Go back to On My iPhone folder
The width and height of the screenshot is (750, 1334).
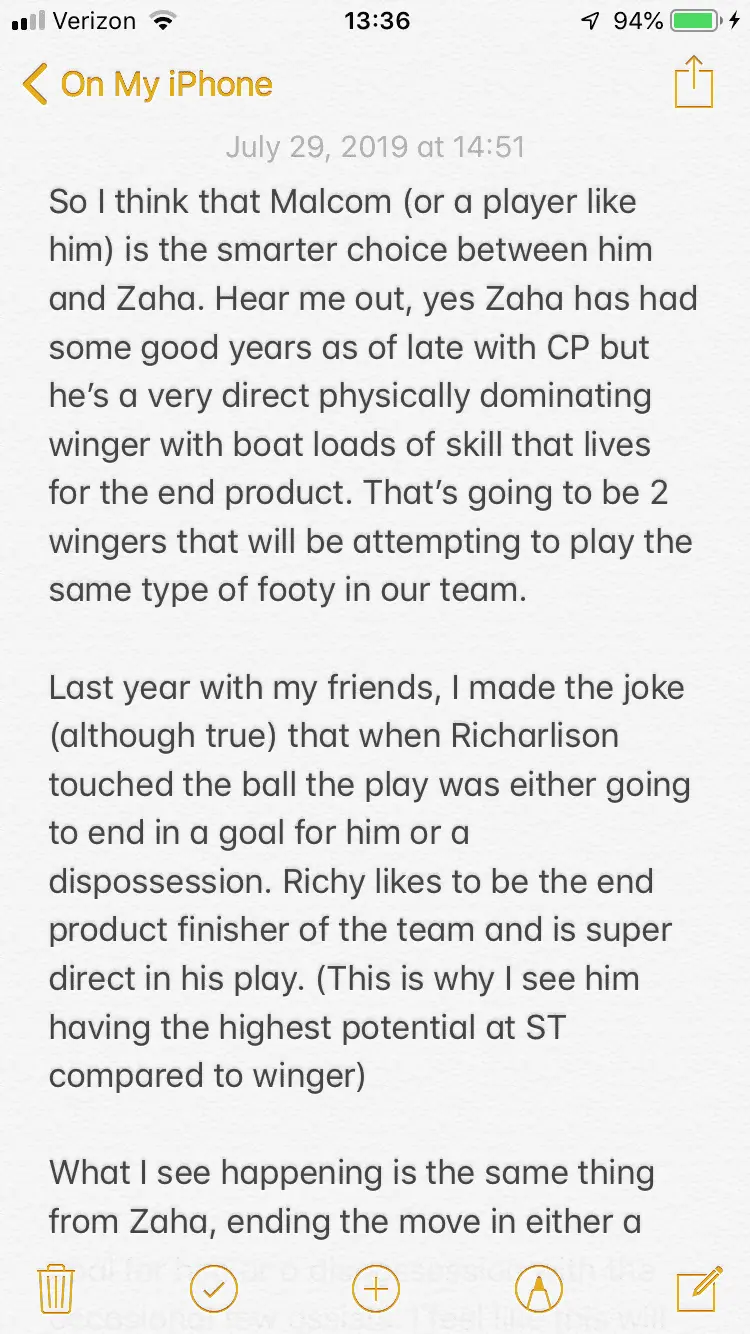[x=147, y=84]
